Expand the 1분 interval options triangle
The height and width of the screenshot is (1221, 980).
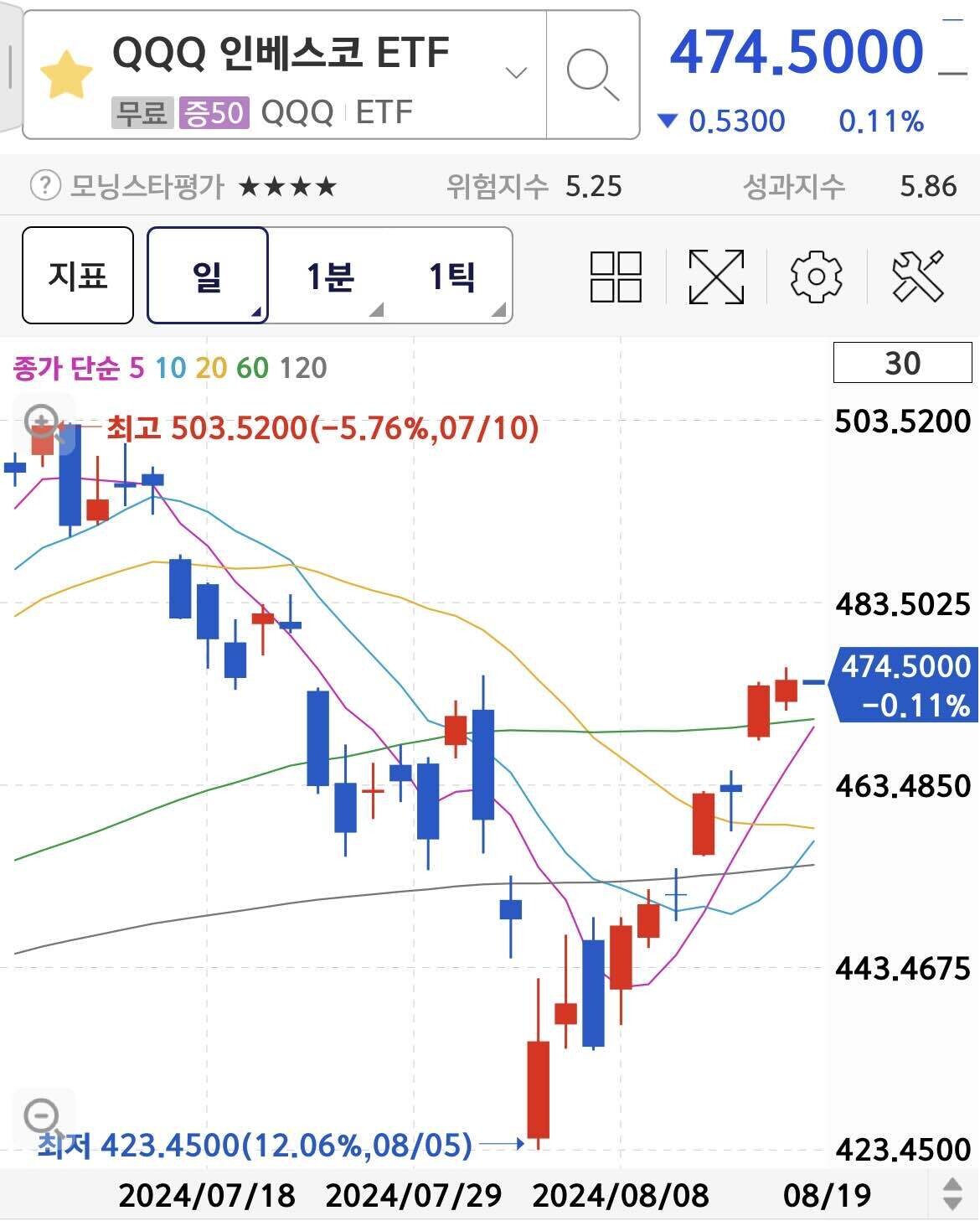pos(379,311)
